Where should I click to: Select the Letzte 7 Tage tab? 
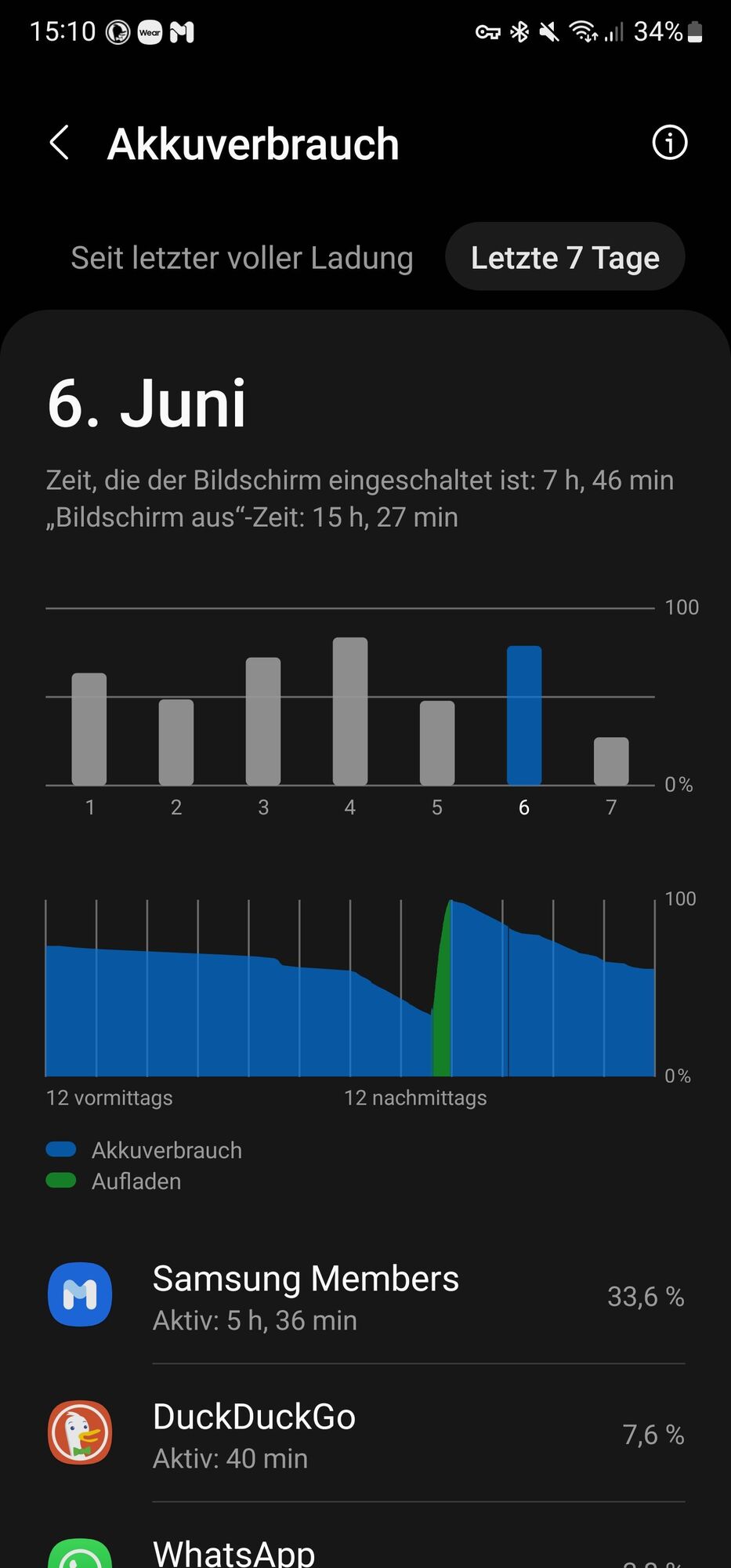click(565, 257)
